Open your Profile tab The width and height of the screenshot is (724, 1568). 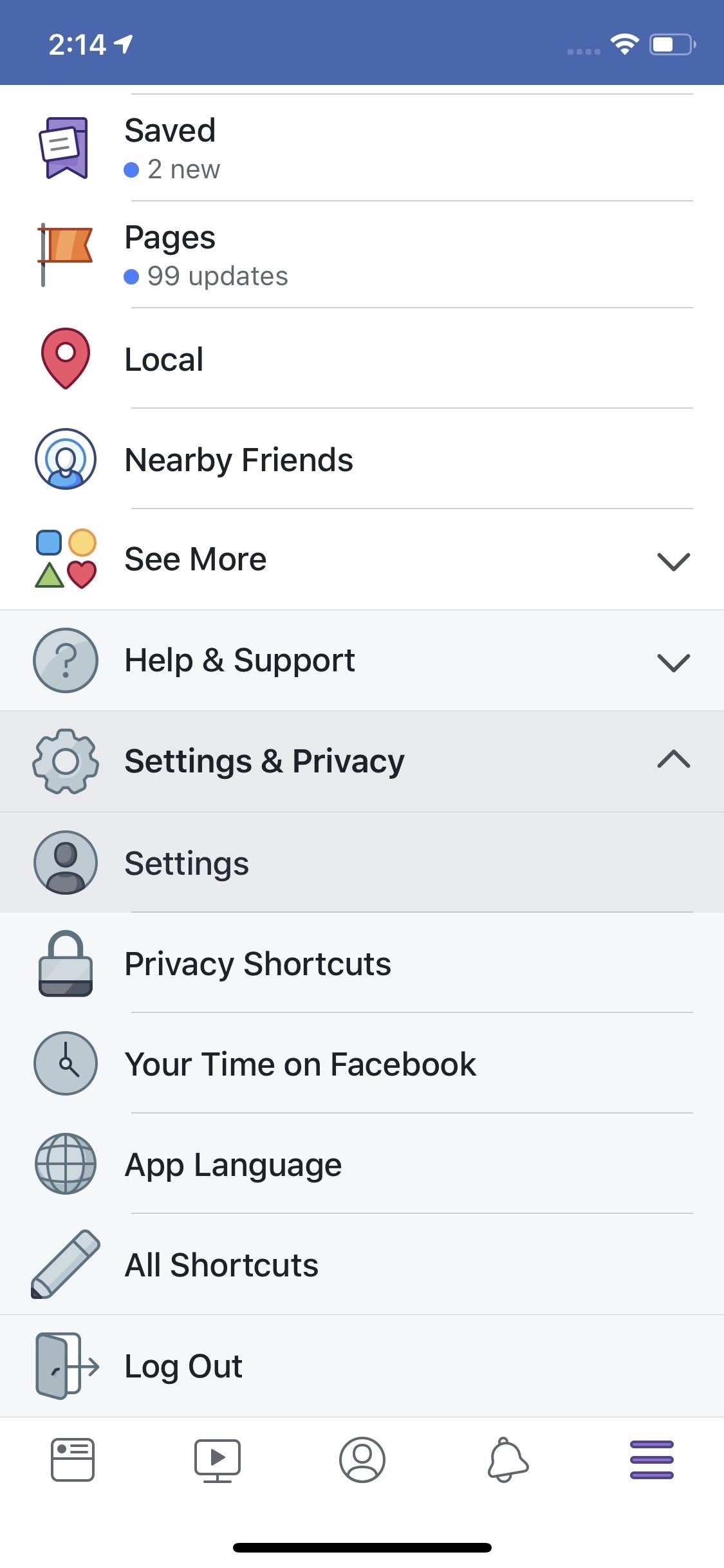pyautogui.click(x=362, y=1460)
